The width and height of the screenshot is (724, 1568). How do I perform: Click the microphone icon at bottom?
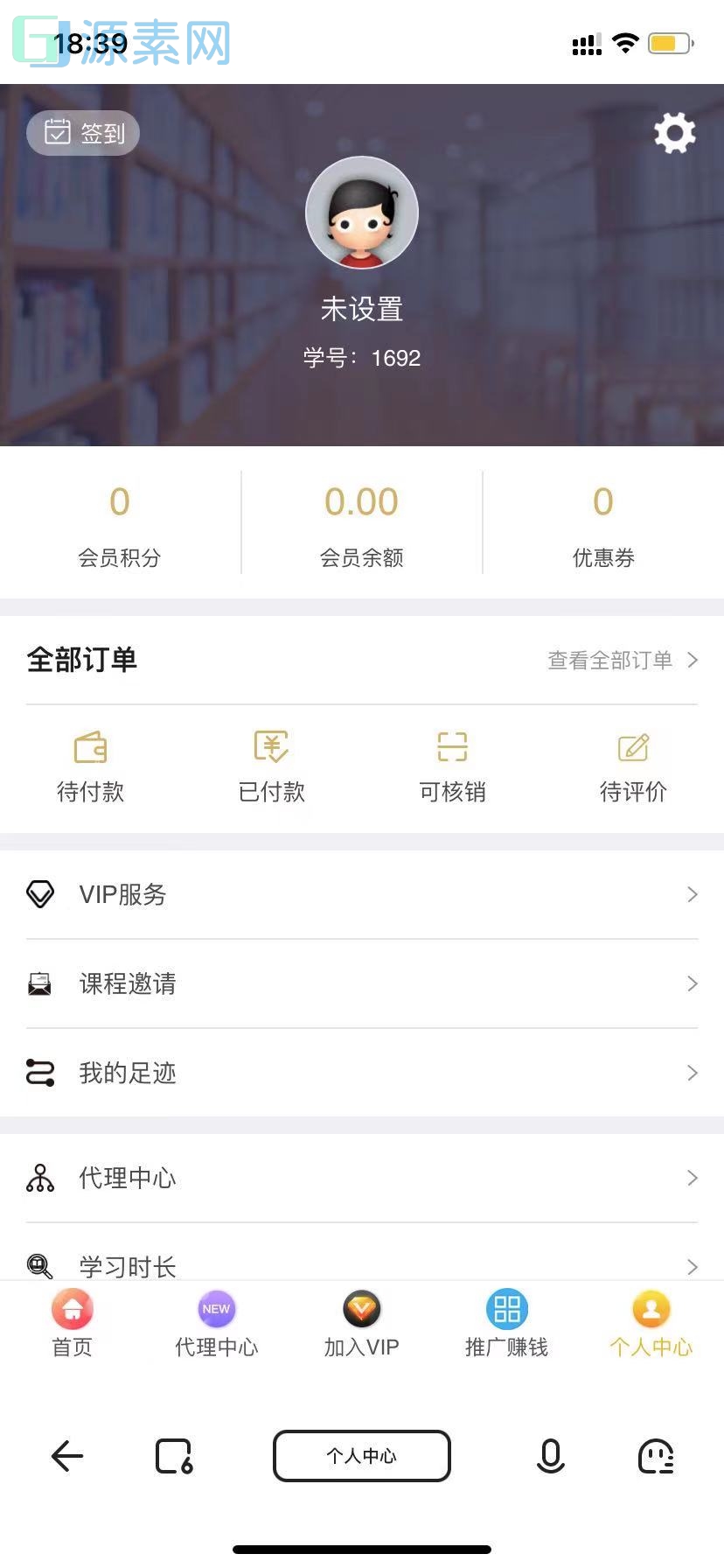550,1456
